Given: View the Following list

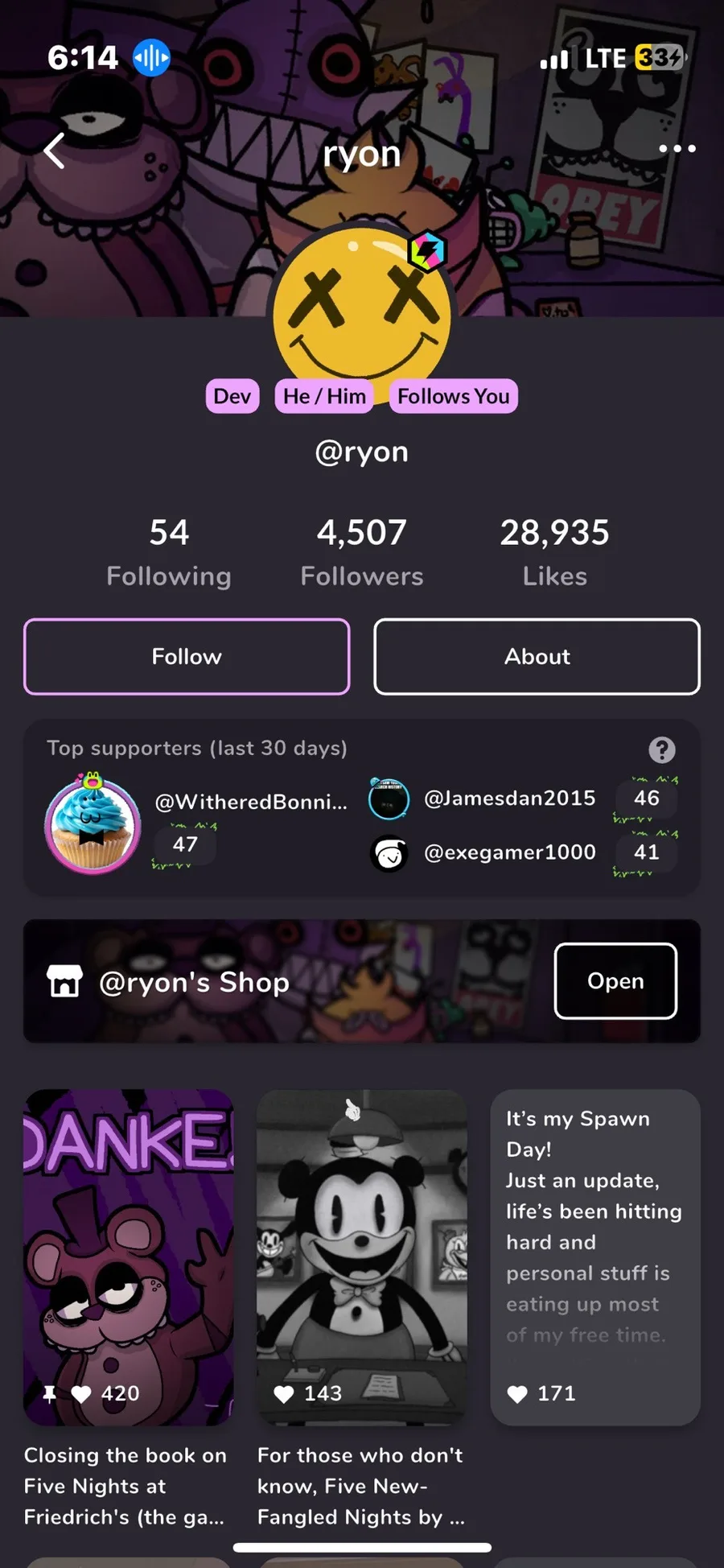Looking at the screenshot, I should pyautogui.click(x=169, y=552).
